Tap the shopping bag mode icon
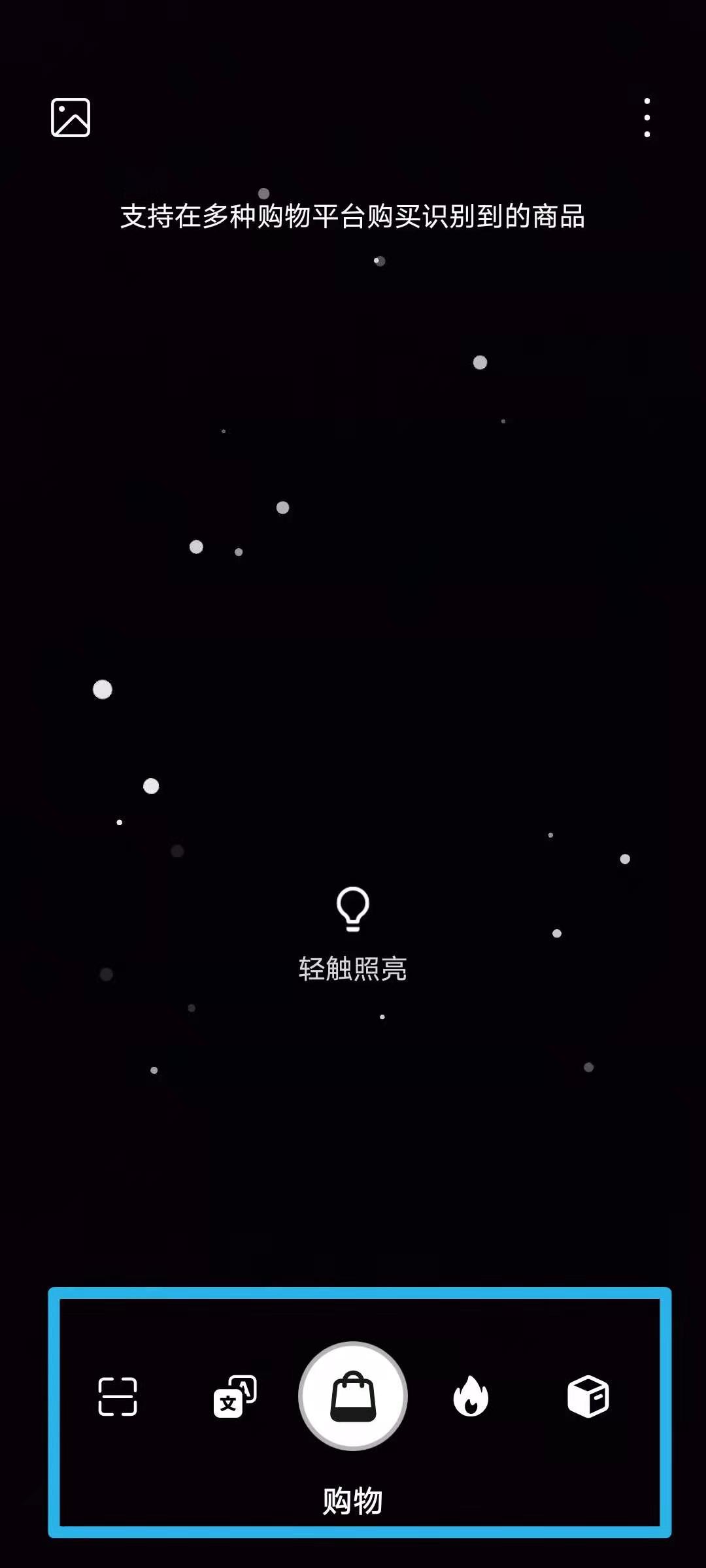Image resolution: width=706 pixels, height=1568 pixels. (352, 1397)
